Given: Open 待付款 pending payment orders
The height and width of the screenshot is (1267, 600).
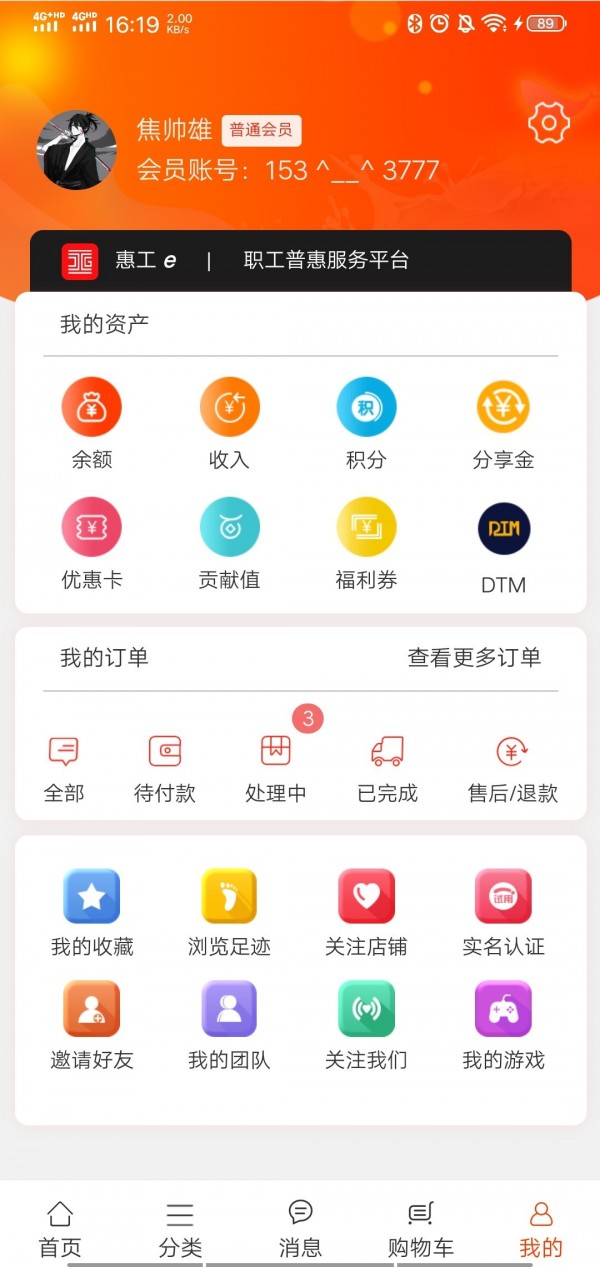Looking at the screenshot, I should click(x=165, y=770).
